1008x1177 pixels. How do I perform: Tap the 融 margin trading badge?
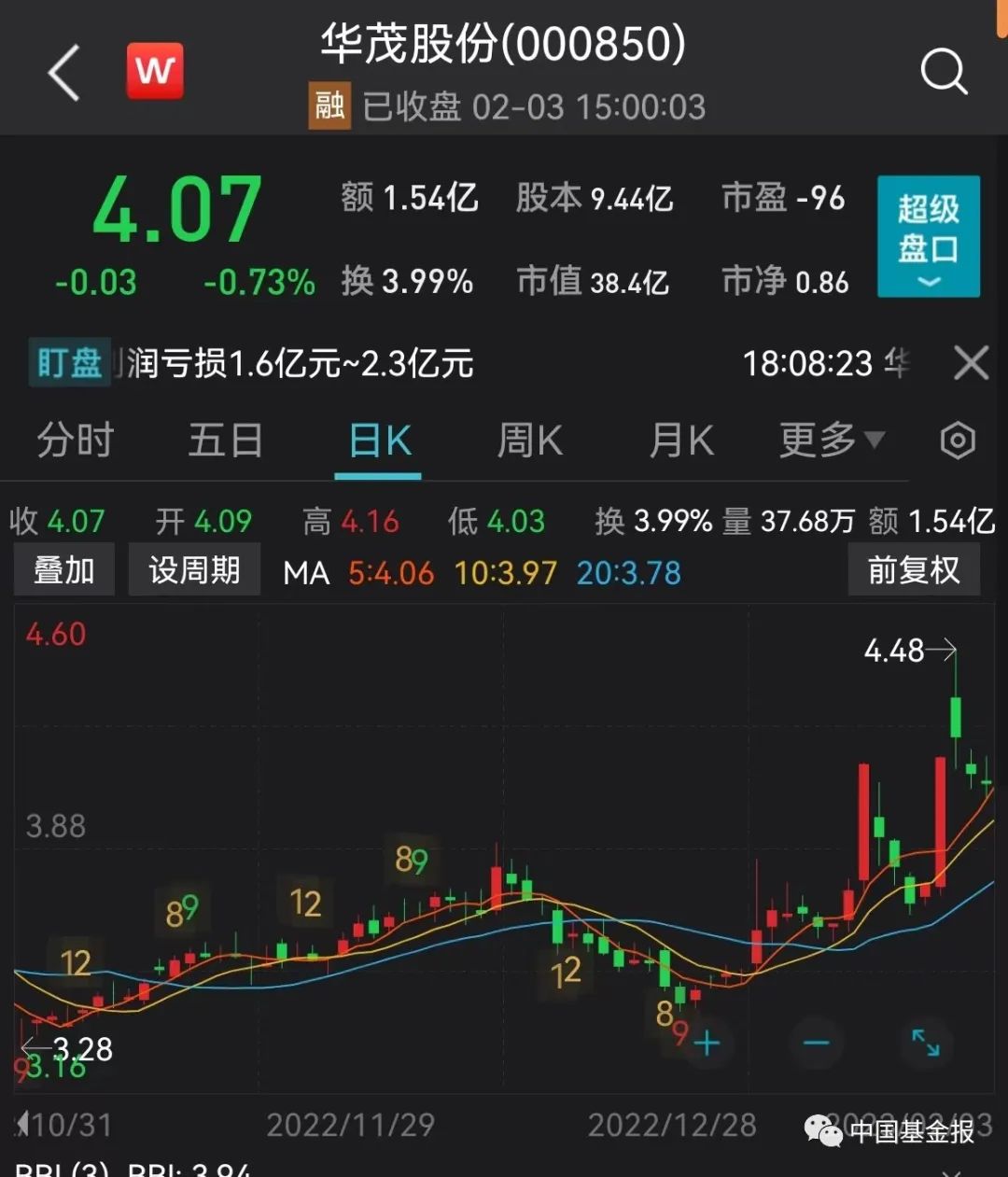[x=329, y=105]
